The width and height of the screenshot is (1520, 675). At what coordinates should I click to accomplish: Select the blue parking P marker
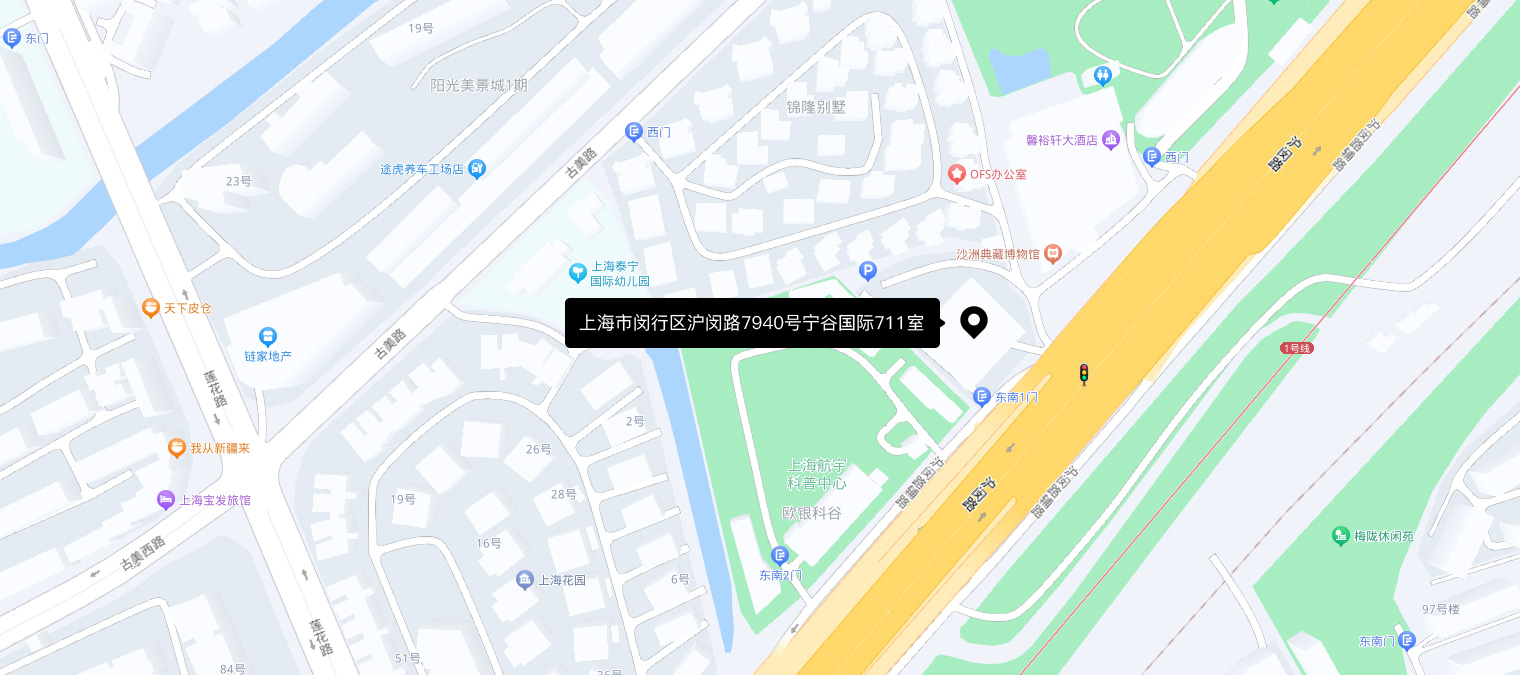[868, 270]
